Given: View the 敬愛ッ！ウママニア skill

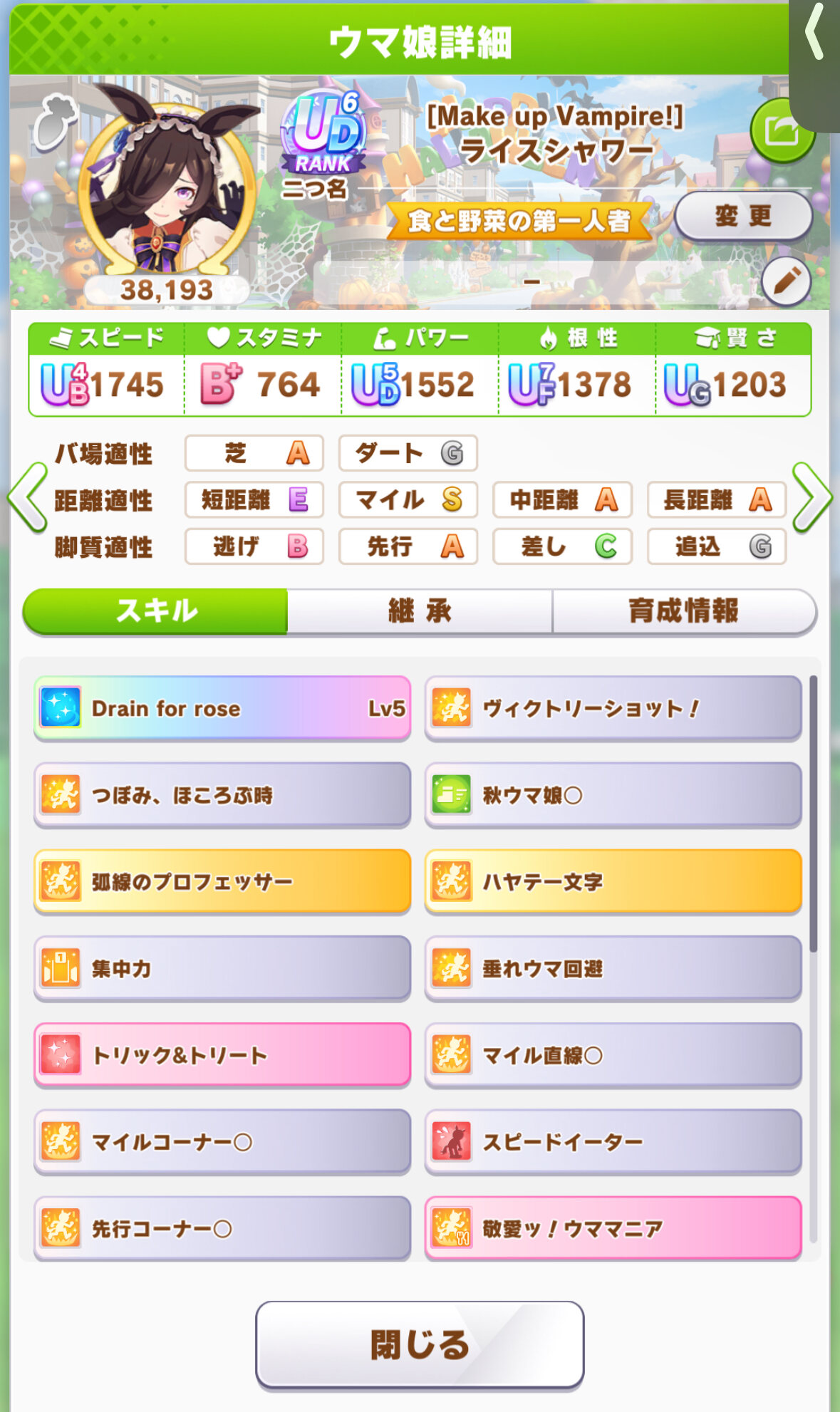Looking at the screenshot, I should tap(613, 1229).
